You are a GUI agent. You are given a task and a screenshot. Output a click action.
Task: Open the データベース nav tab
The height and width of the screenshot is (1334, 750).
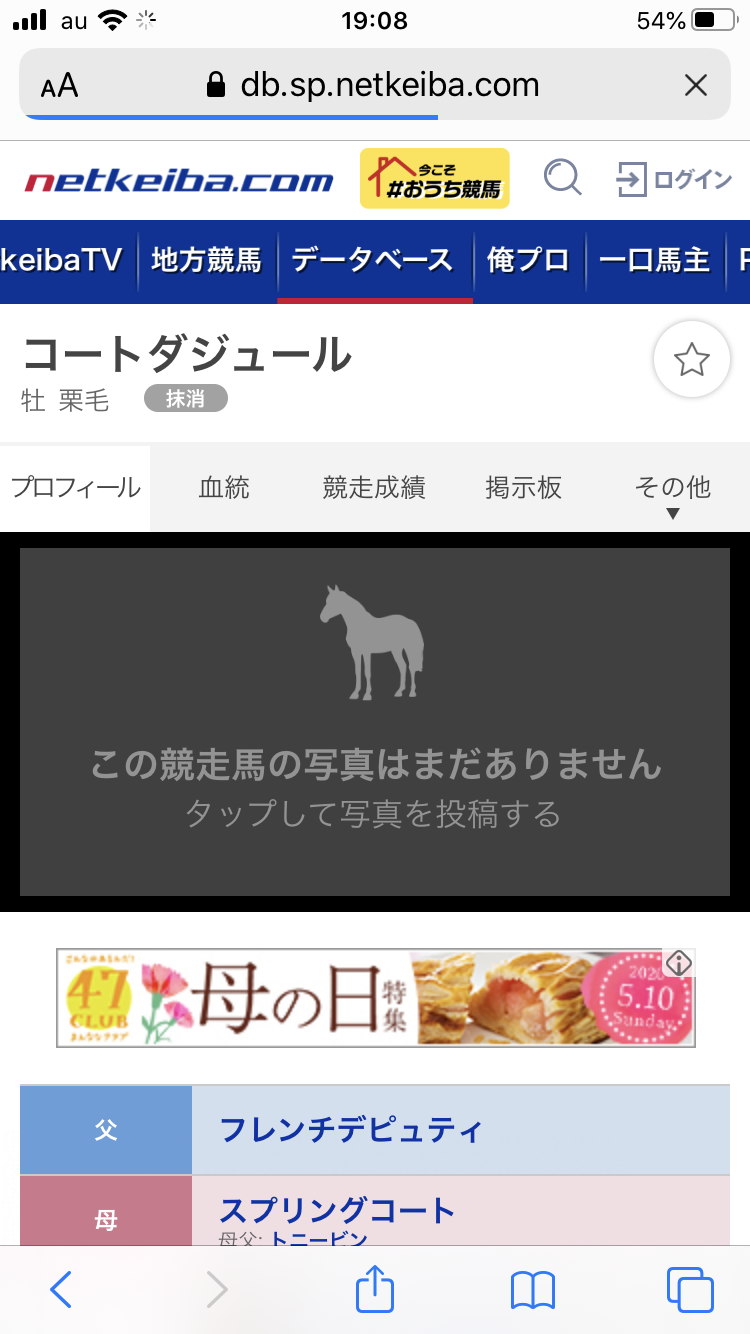373,261
